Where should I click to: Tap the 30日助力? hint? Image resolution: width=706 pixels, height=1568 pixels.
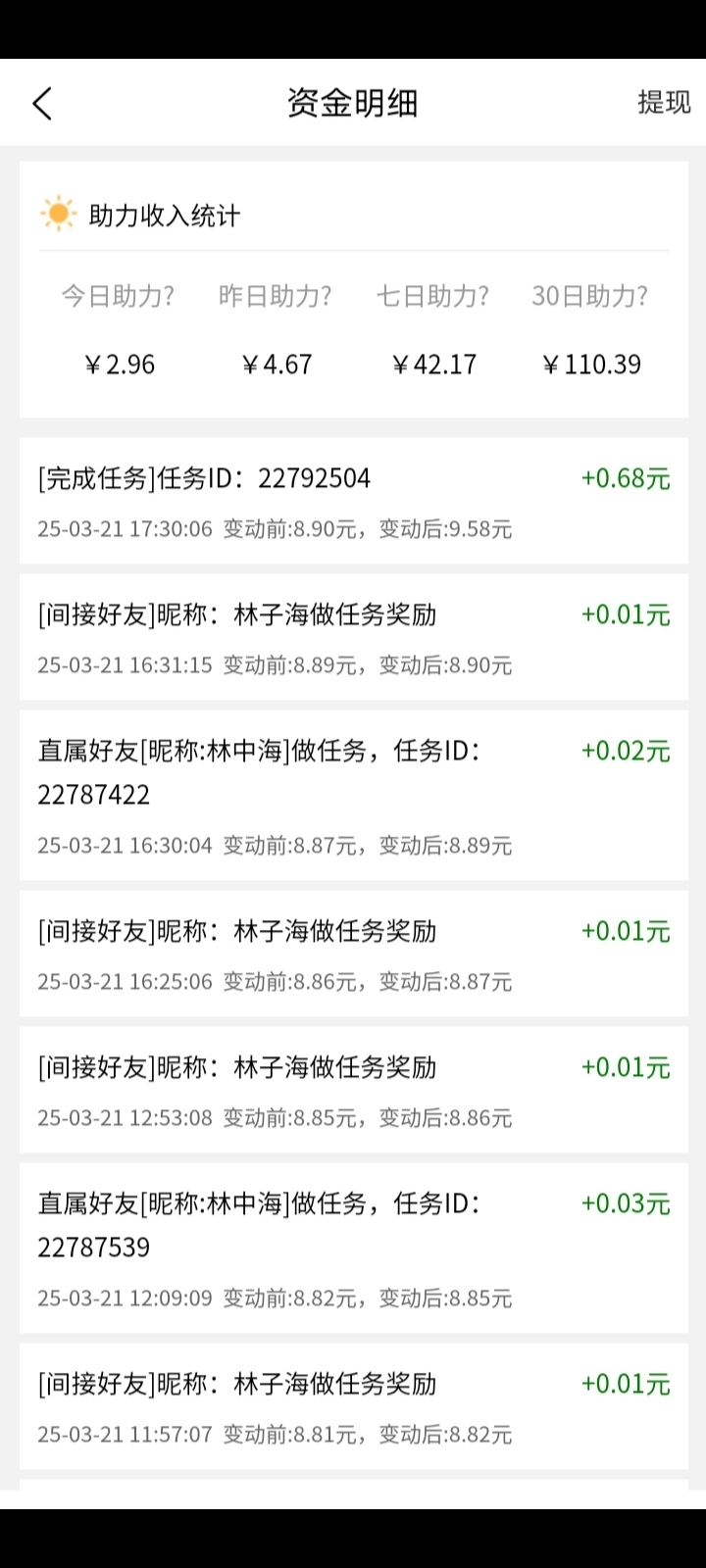pyautogui.click(x=590, y=296)
